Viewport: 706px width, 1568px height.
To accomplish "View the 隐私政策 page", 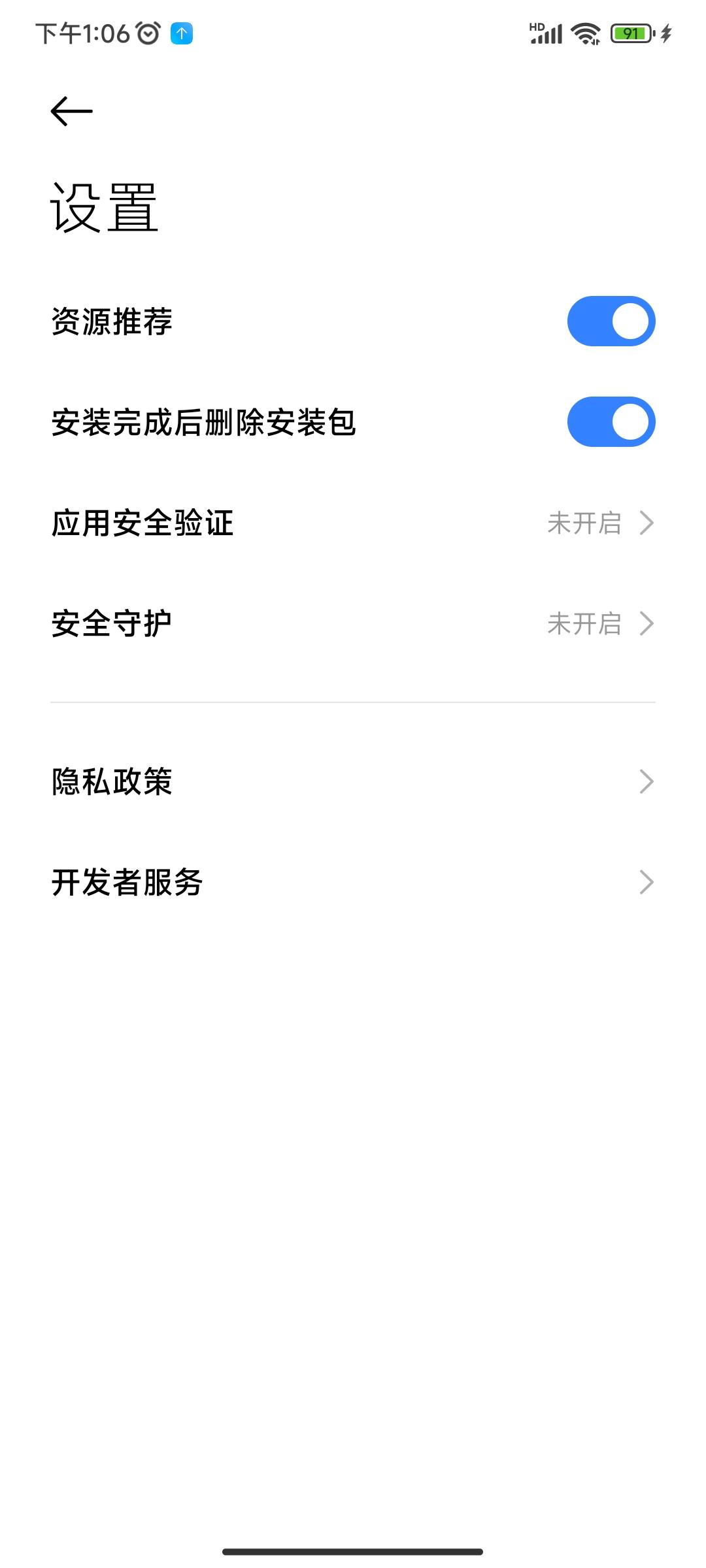I will pos(353,781).
